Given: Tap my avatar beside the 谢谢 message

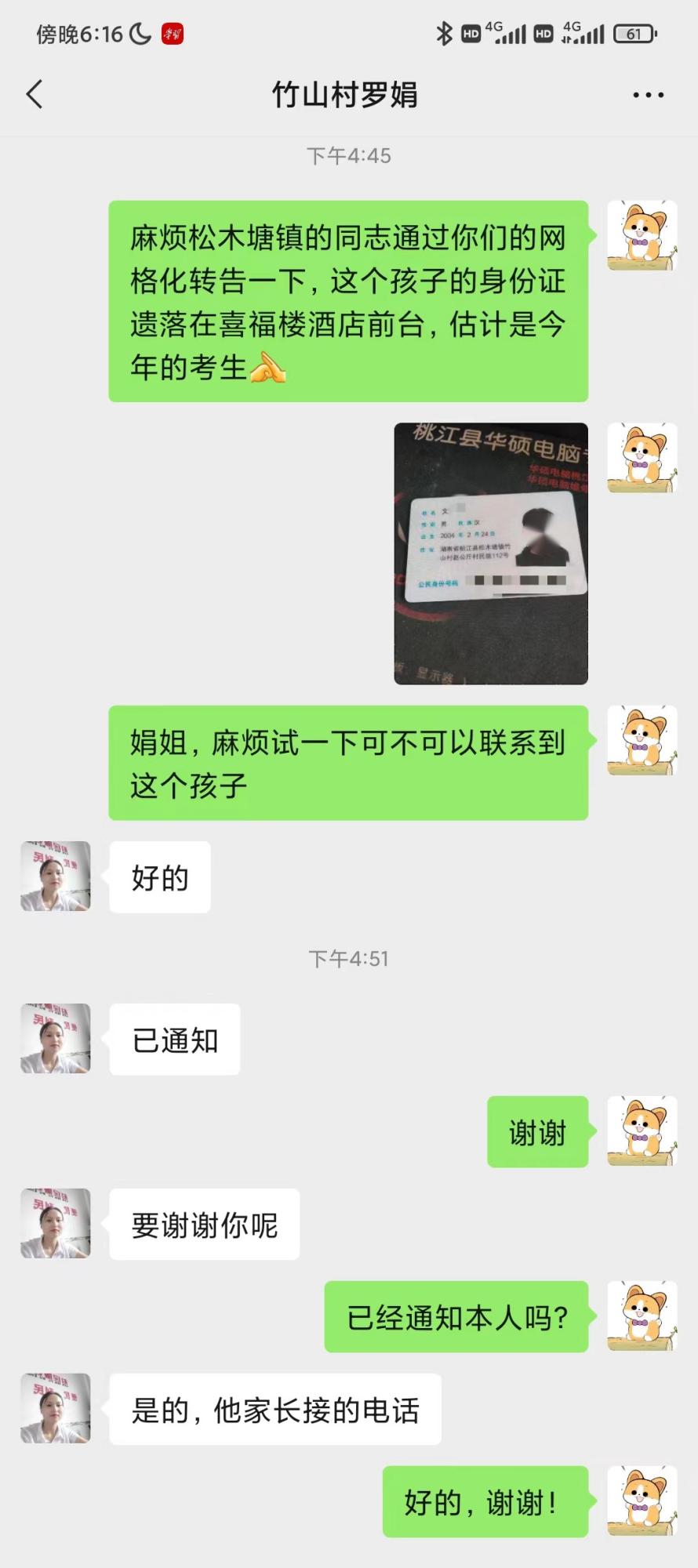Looking at the screenshot, I should tap(642, 1131).
